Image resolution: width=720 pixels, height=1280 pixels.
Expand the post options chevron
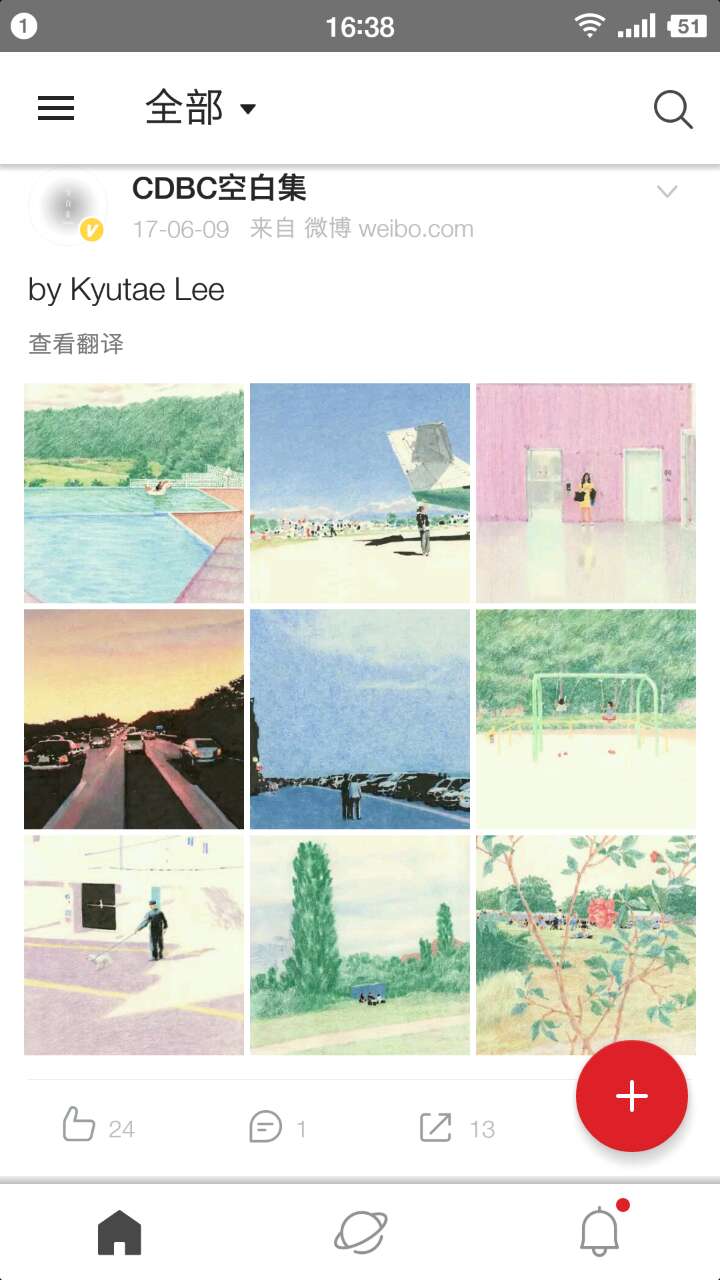[667, 191]
